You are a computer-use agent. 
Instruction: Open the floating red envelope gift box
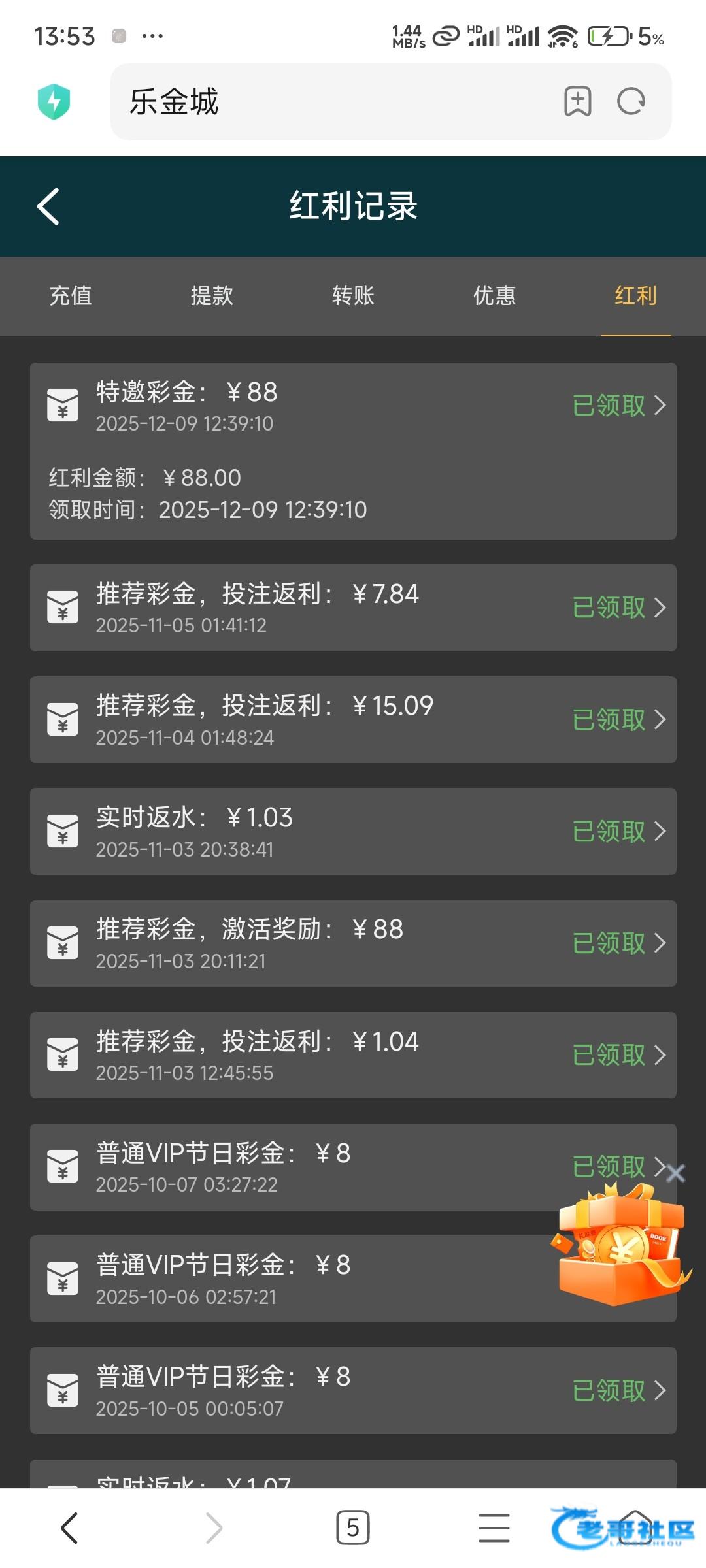(620, 1248)
